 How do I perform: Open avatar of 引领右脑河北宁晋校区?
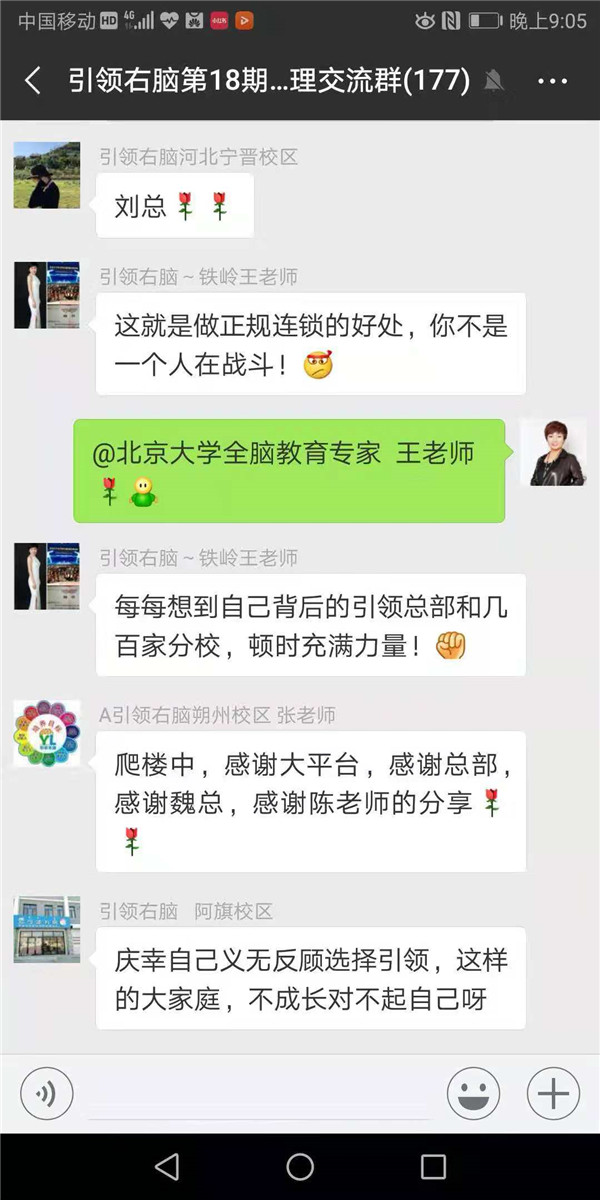point(47,175)
